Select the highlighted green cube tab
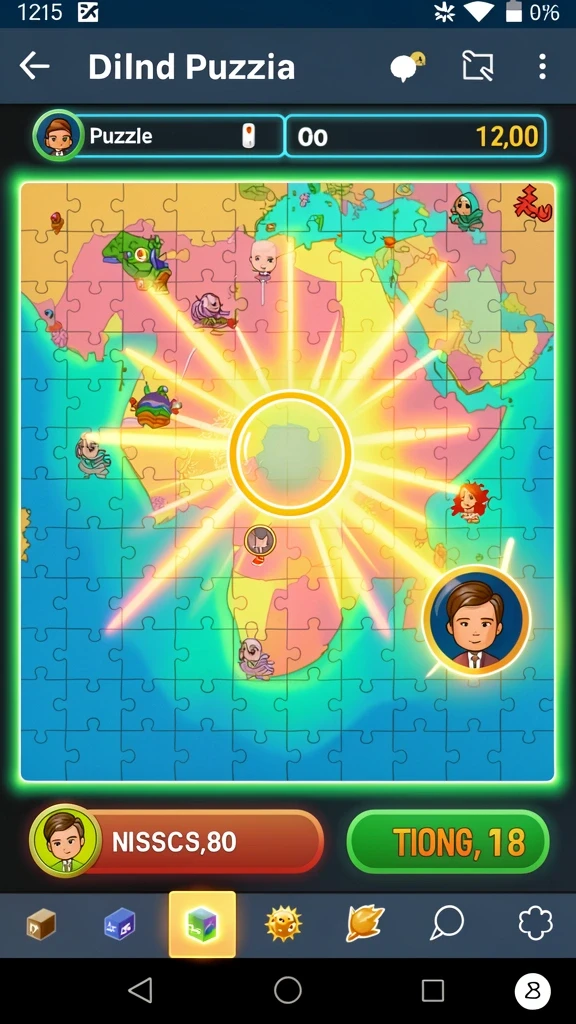The width and height of the screenshot is (576, 1024). [x=202, y=924]
